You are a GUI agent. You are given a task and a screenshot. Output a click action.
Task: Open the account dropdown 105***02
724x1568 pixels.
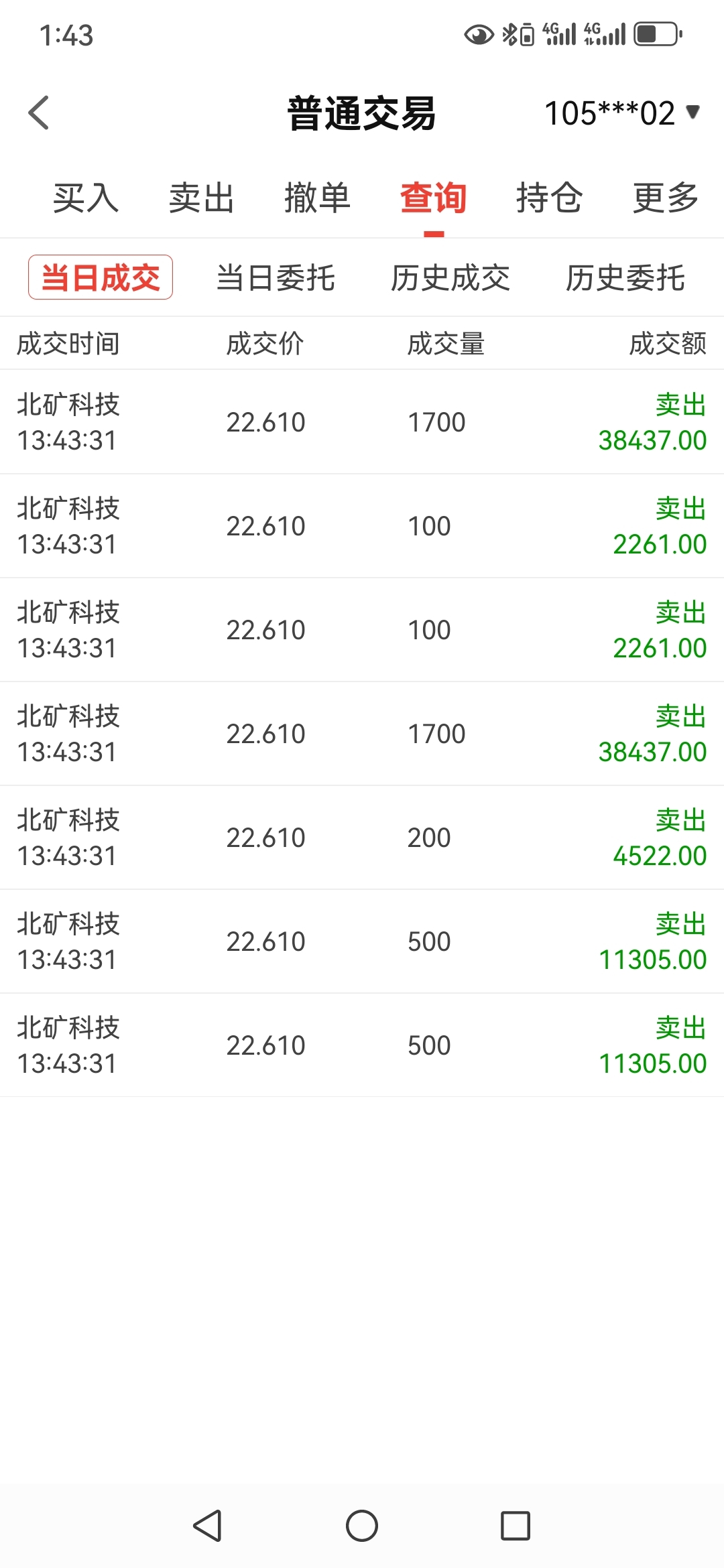click(x=622, y=113)
